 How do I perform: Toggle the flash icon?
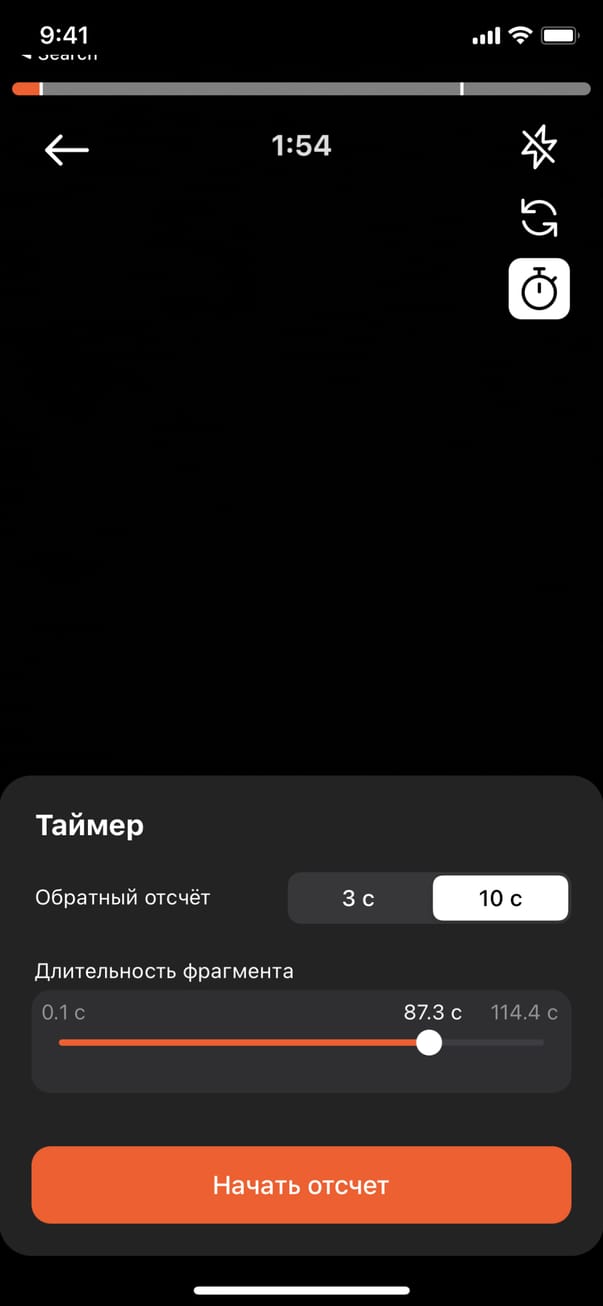click(539, 148)
